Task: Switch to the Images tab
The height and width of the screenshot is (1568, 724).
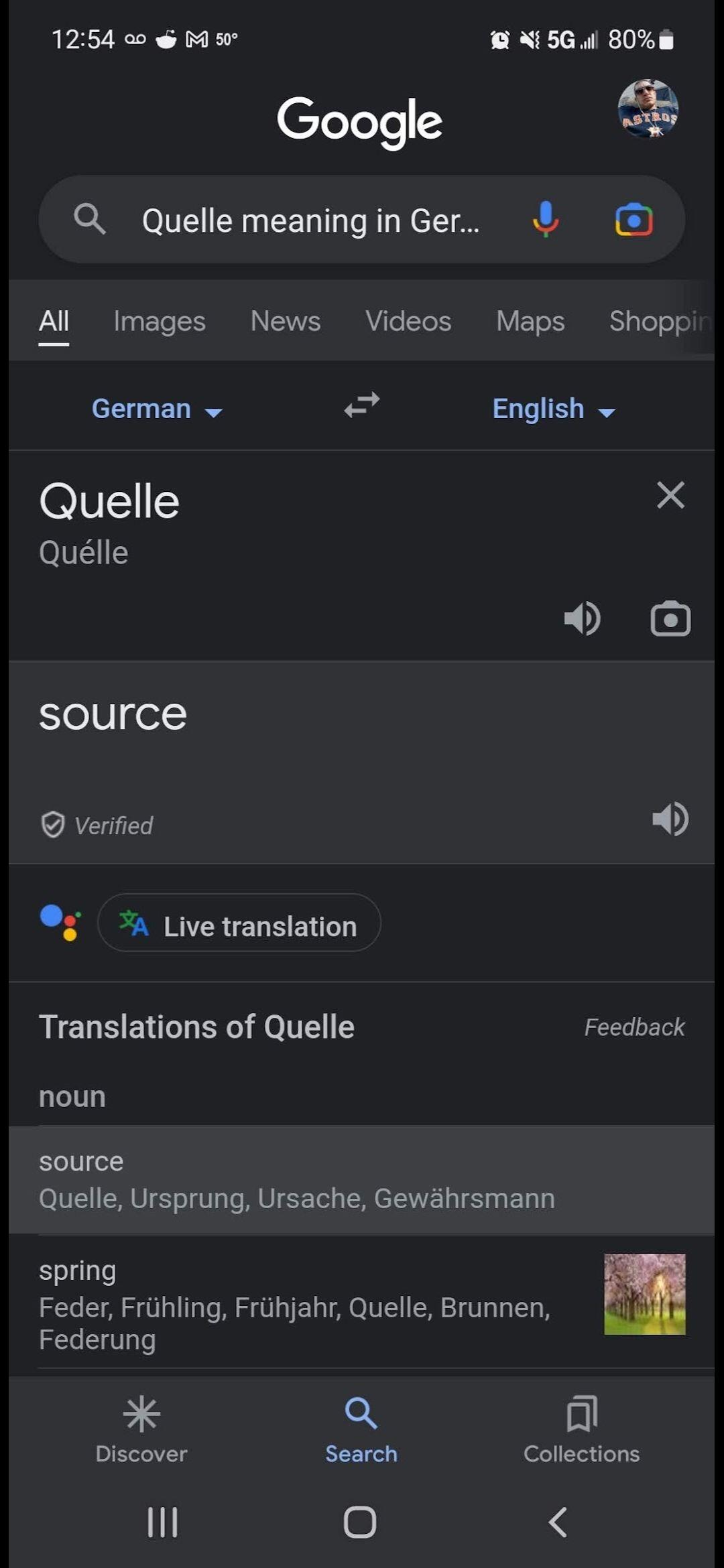Action: click(x=160, y=321)
